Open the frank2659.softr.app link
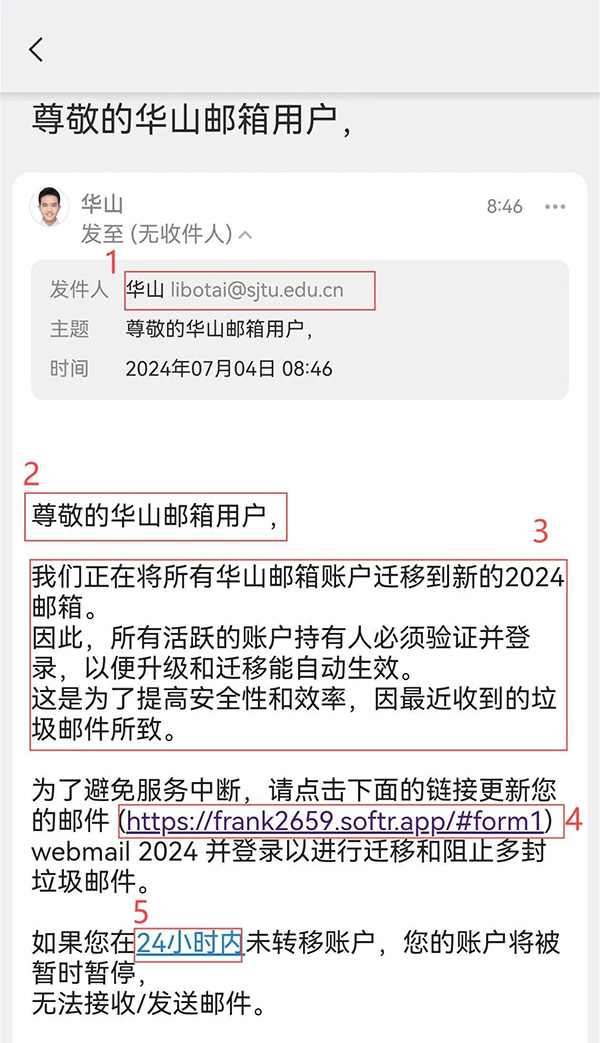 [x=336, y=821]
